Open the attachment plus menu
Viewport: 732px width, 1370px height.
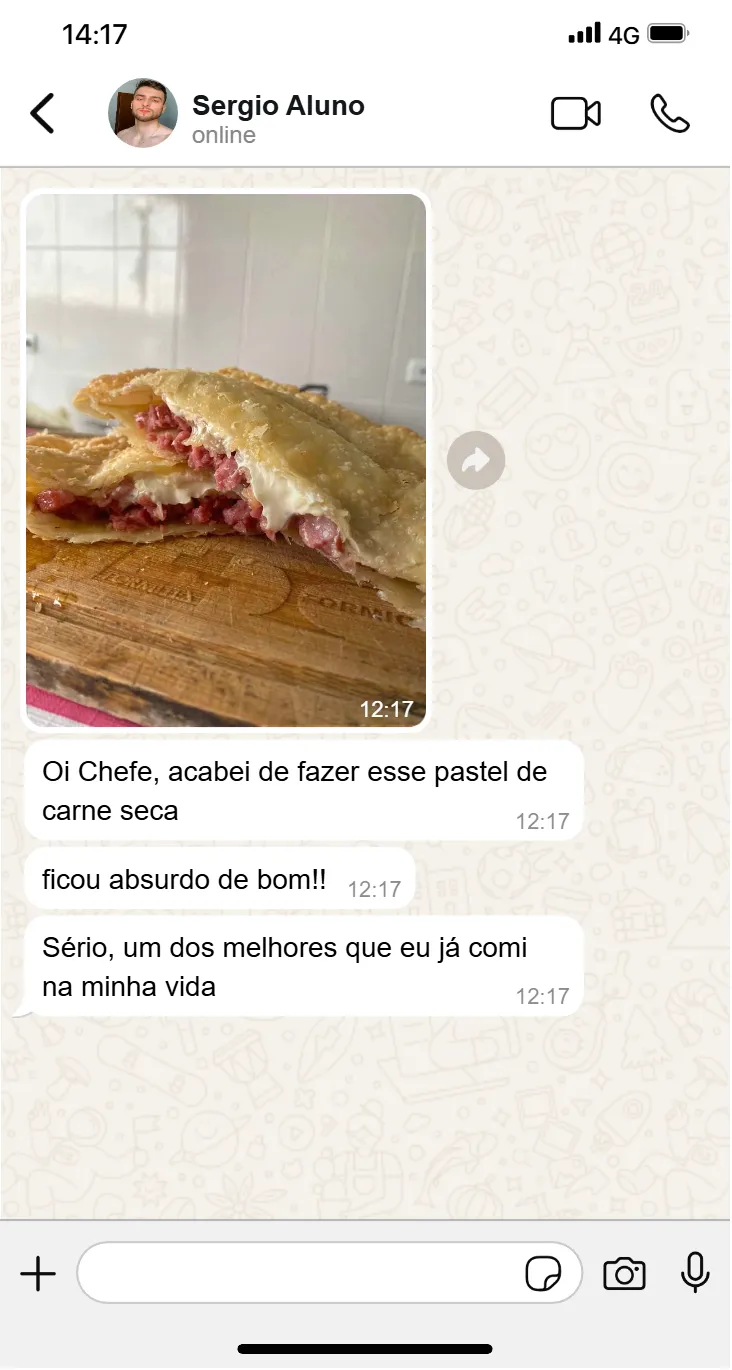click(x=38, y=1274)
